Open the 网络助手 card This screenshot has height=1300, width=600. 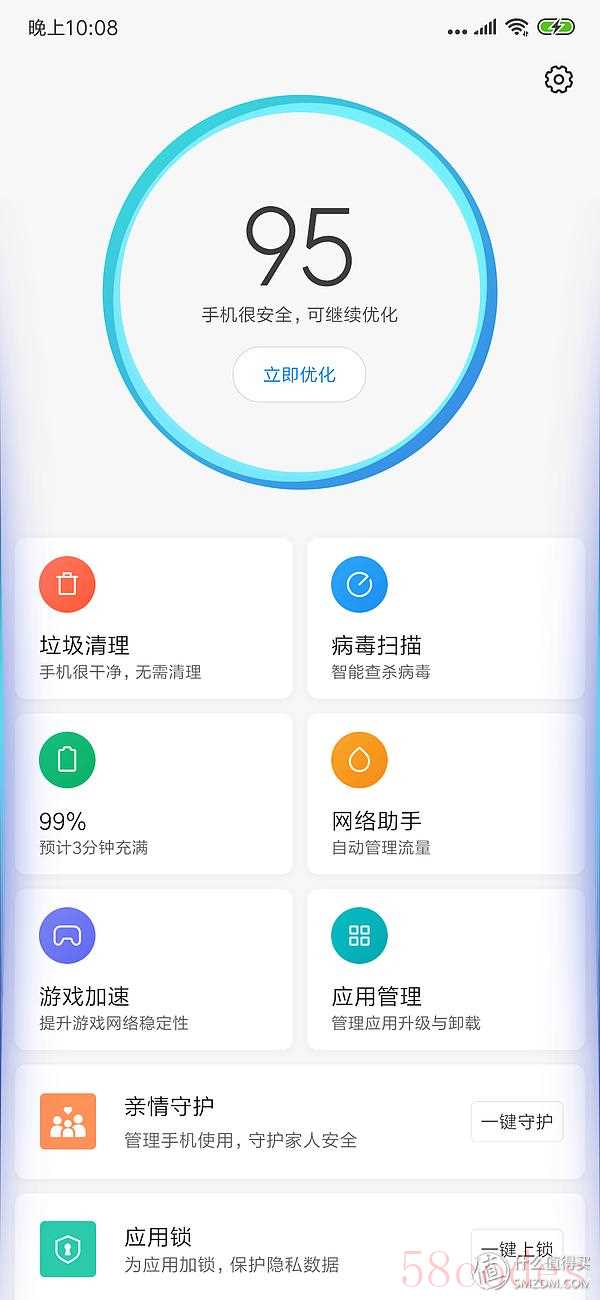tap(445, 794)
